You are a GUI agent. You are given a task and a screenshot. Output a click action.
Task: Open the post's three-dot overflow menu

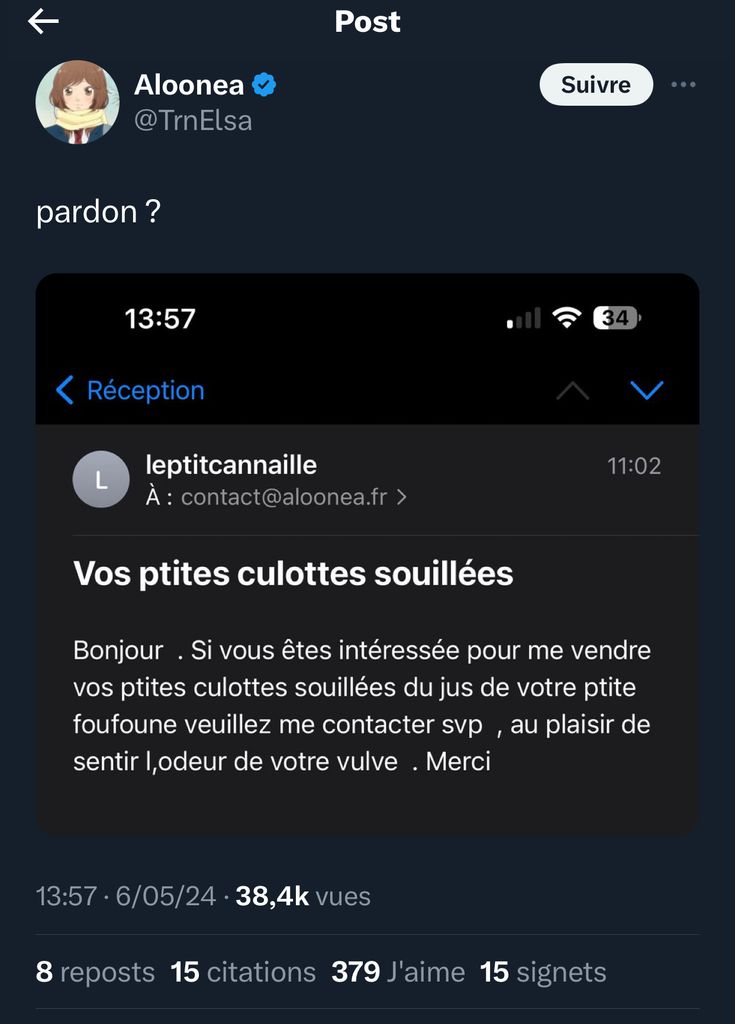[x=683, y=85]
